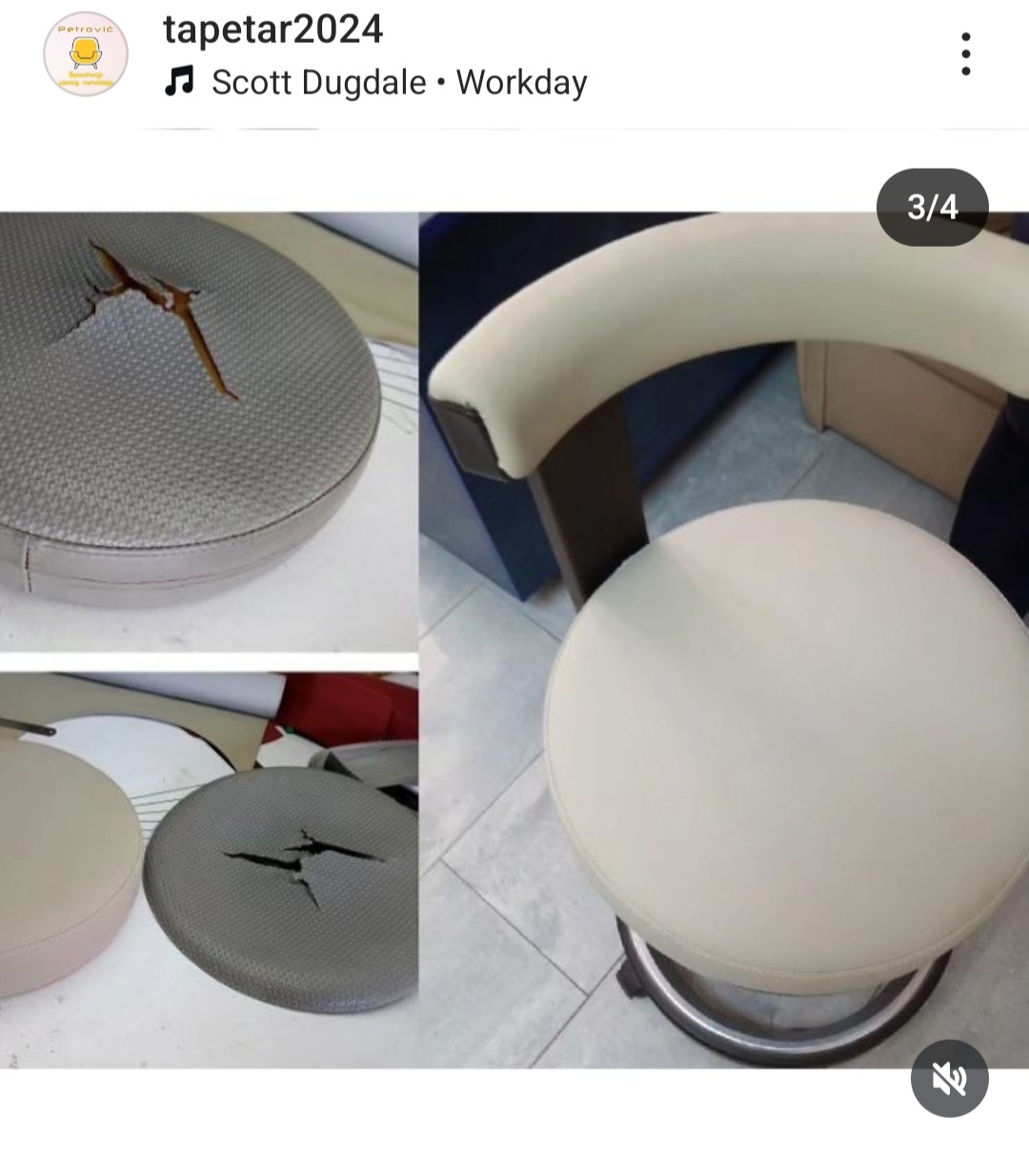Unmute the post audio
The width and height of the screenshot is (1029, 1176).
pyautogui.click(x=949, y=1078)
